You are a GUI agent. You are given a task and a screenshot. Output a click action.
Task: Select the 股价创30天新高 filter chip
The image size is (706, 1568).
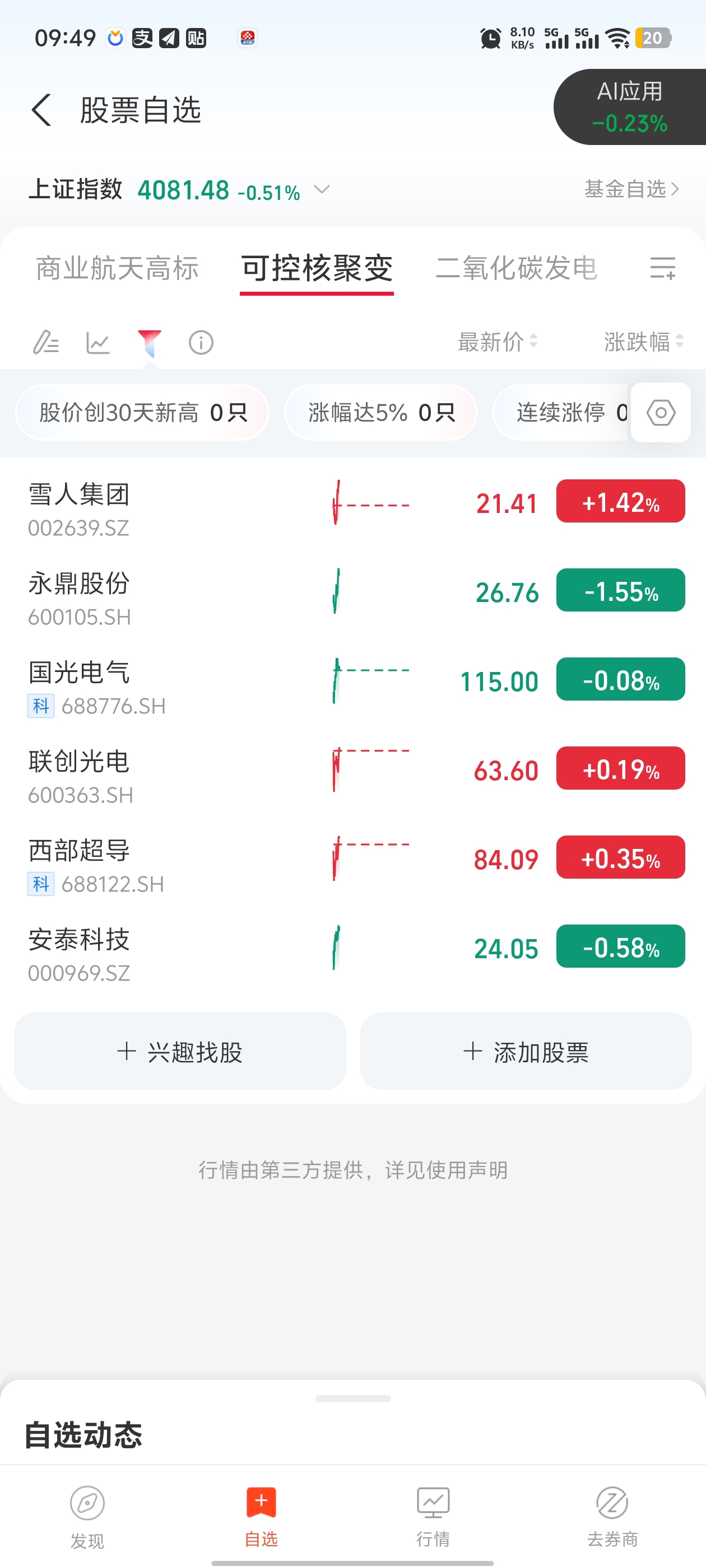pyautogui.click(x=142, y=413)
